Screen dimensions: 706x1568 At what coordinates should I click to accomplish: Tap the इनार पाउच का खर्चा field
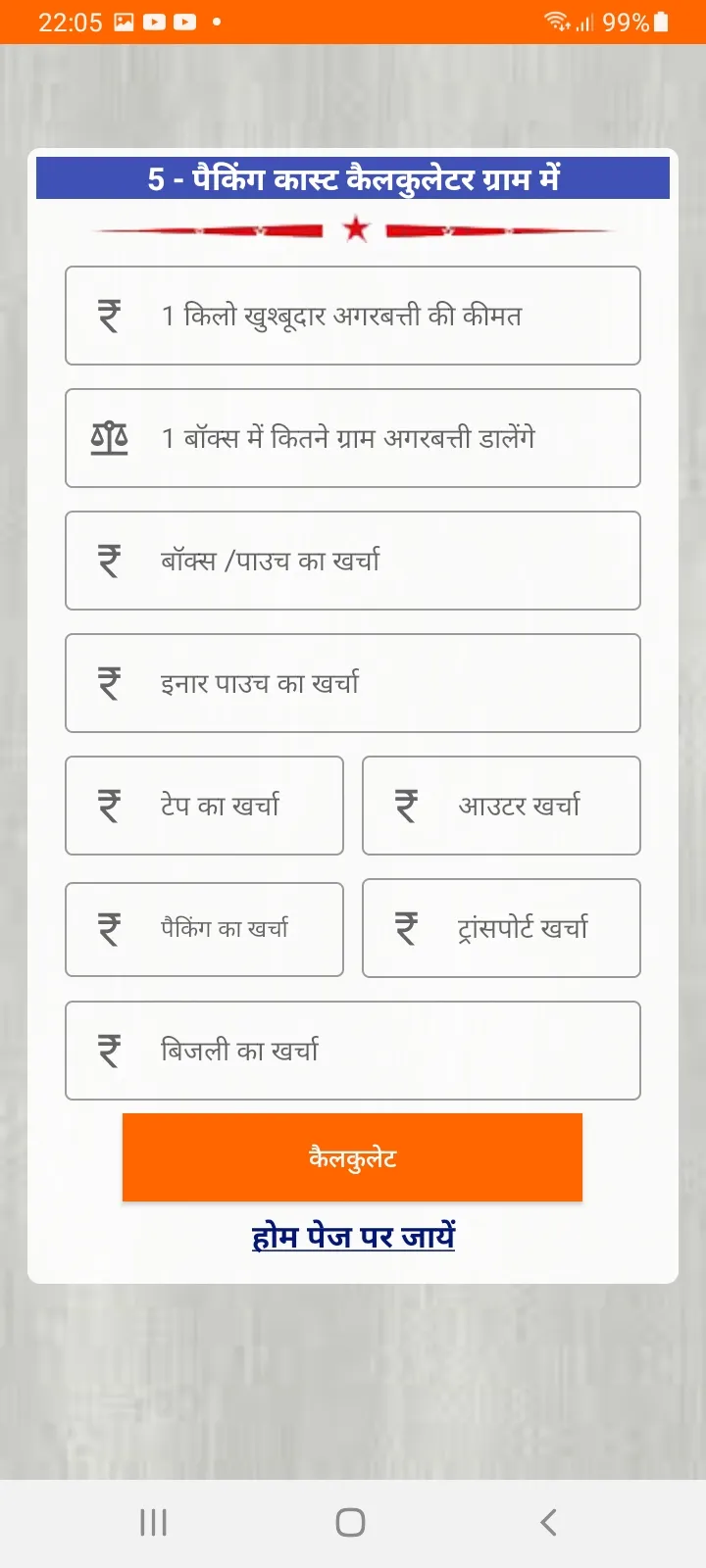coord(353,683)
